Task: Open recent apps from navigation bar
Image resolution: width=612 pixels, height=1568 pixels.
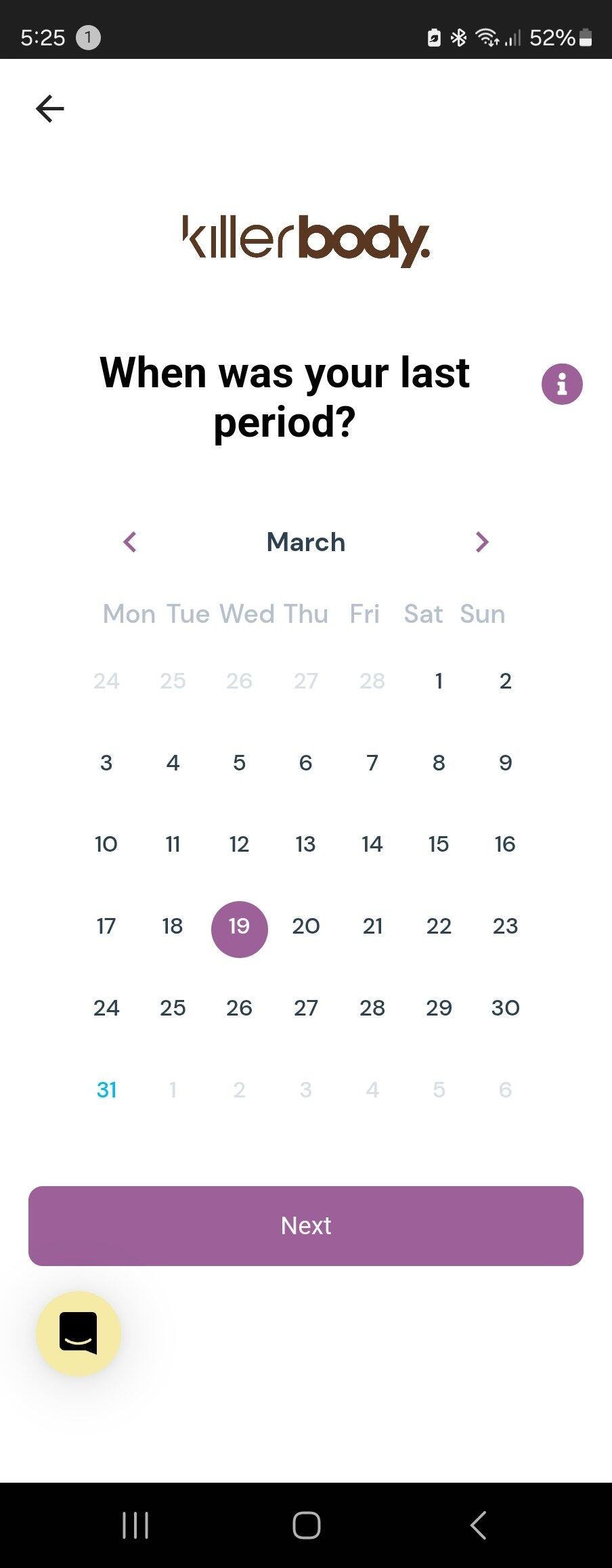Action: [x=135, y=1525]
